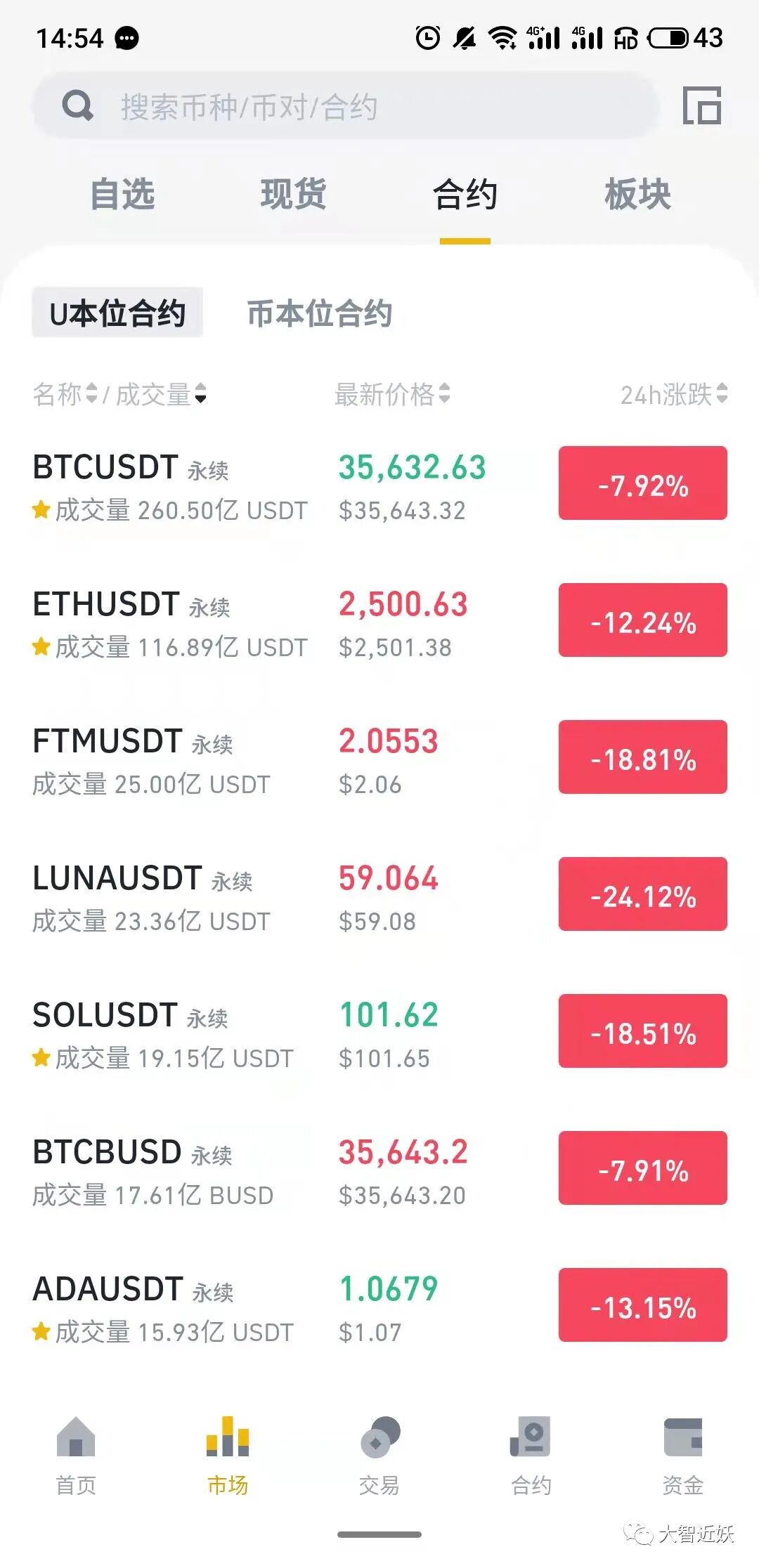Open the layout icon beside the search bar
The width and height of the screenshot is (759, 1568).
(x=702, y=106)
